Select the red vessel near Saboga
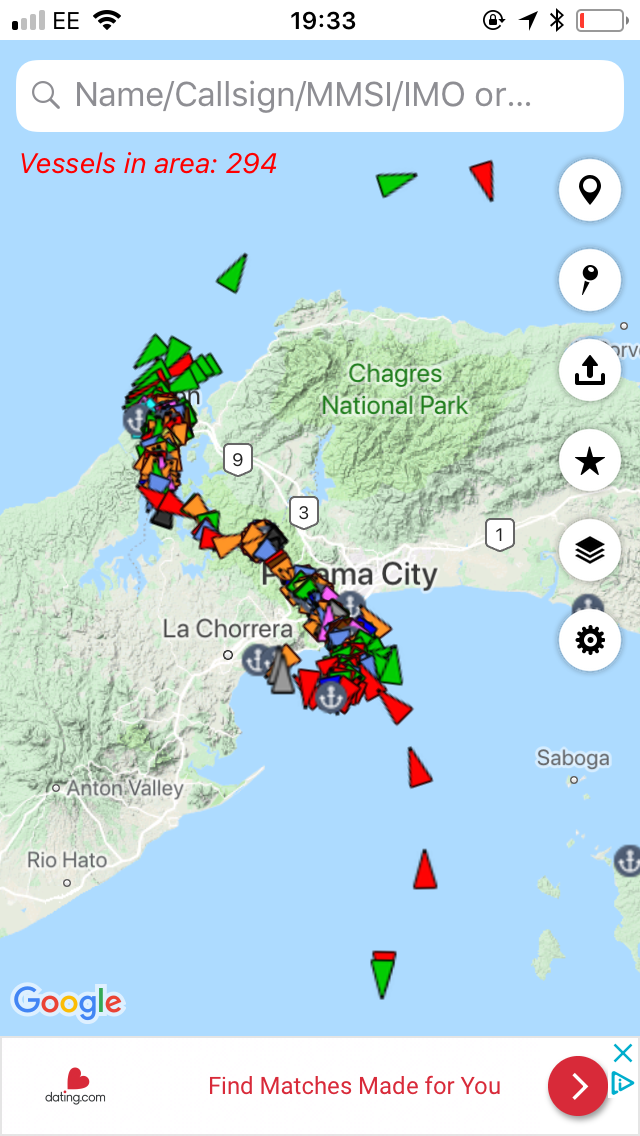This screenshot has width=640, height=1136. 418,769
